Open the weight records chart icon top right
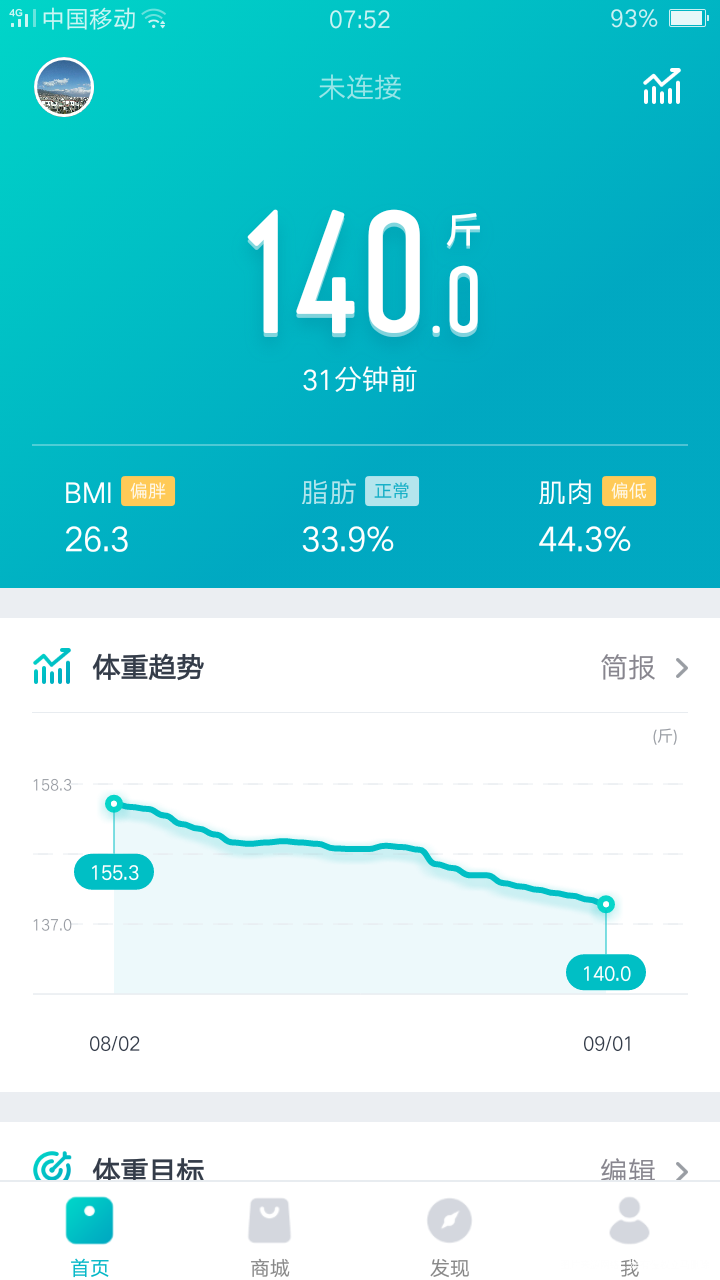Viewport: 720px width, 1280px height. (660, 88)
